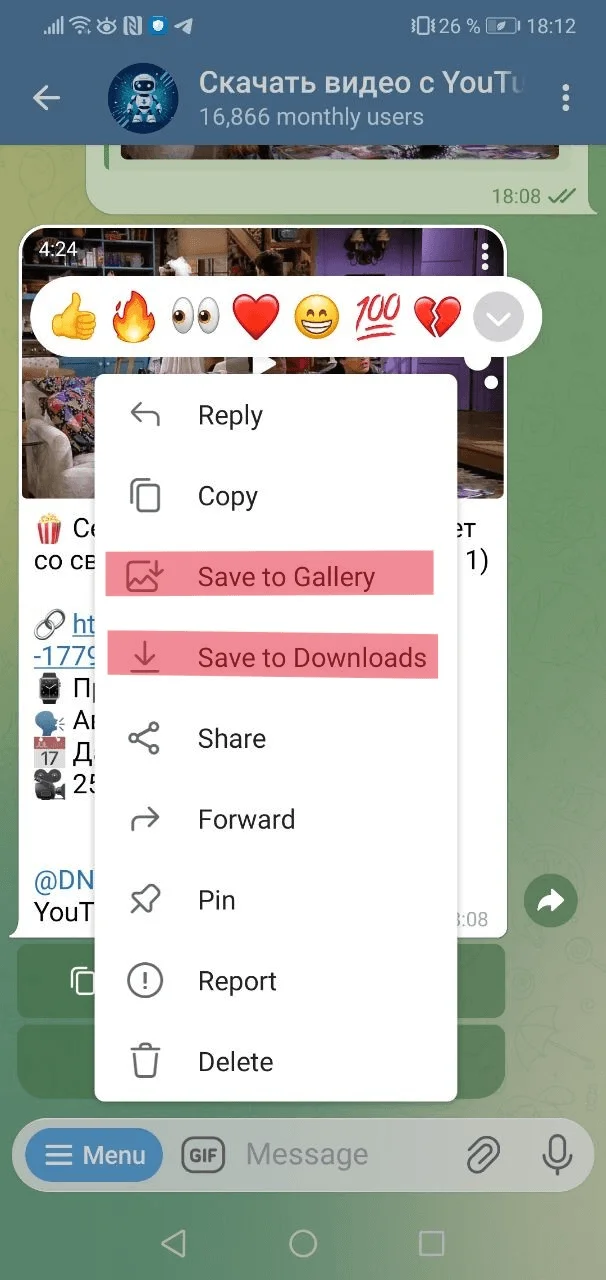This screenshot has width=606, height=1280.
Task: React with the 100 emoji
Action: tap(376, 319)
